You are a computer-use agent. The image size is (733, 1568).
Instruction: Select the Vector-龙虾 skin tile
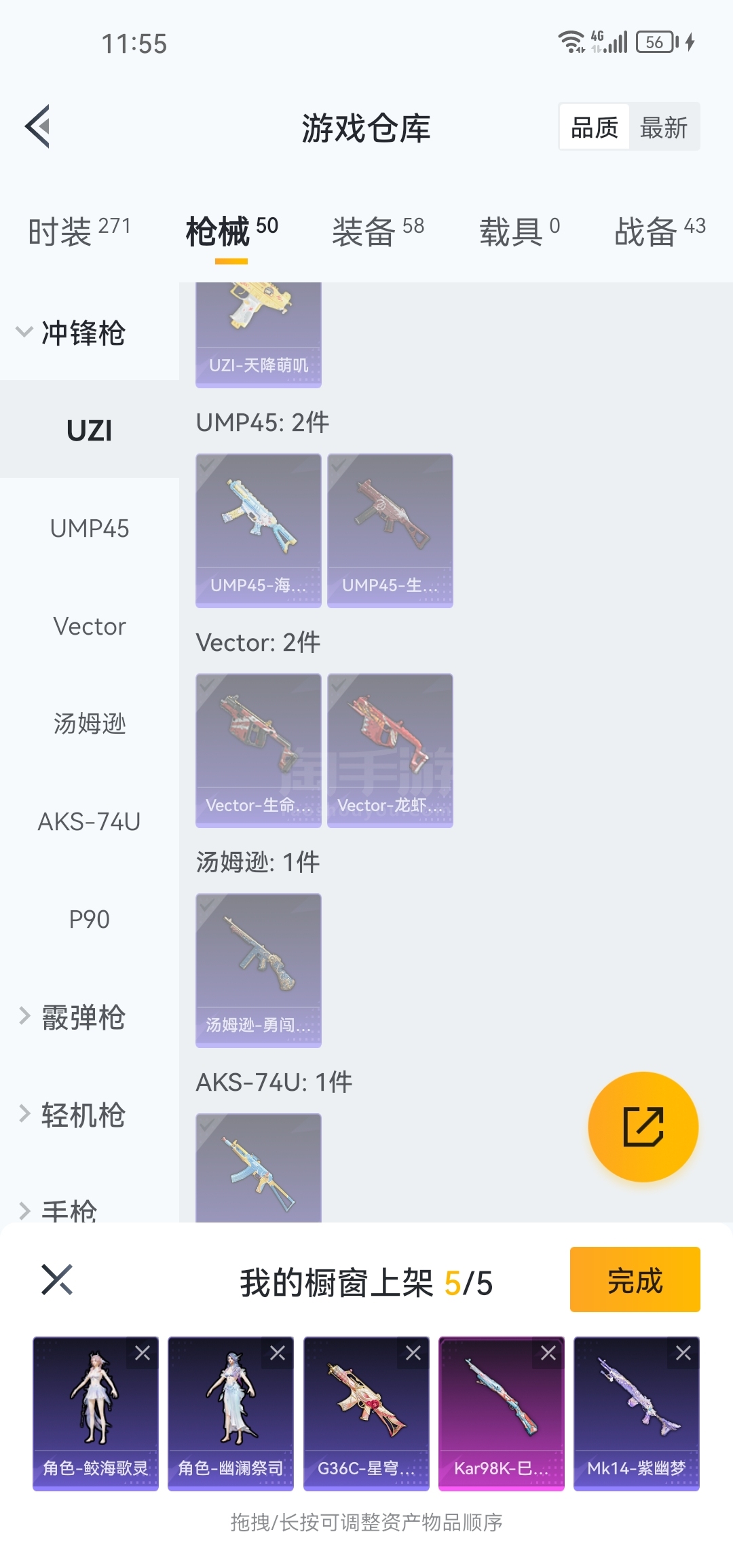coord(390,750)
